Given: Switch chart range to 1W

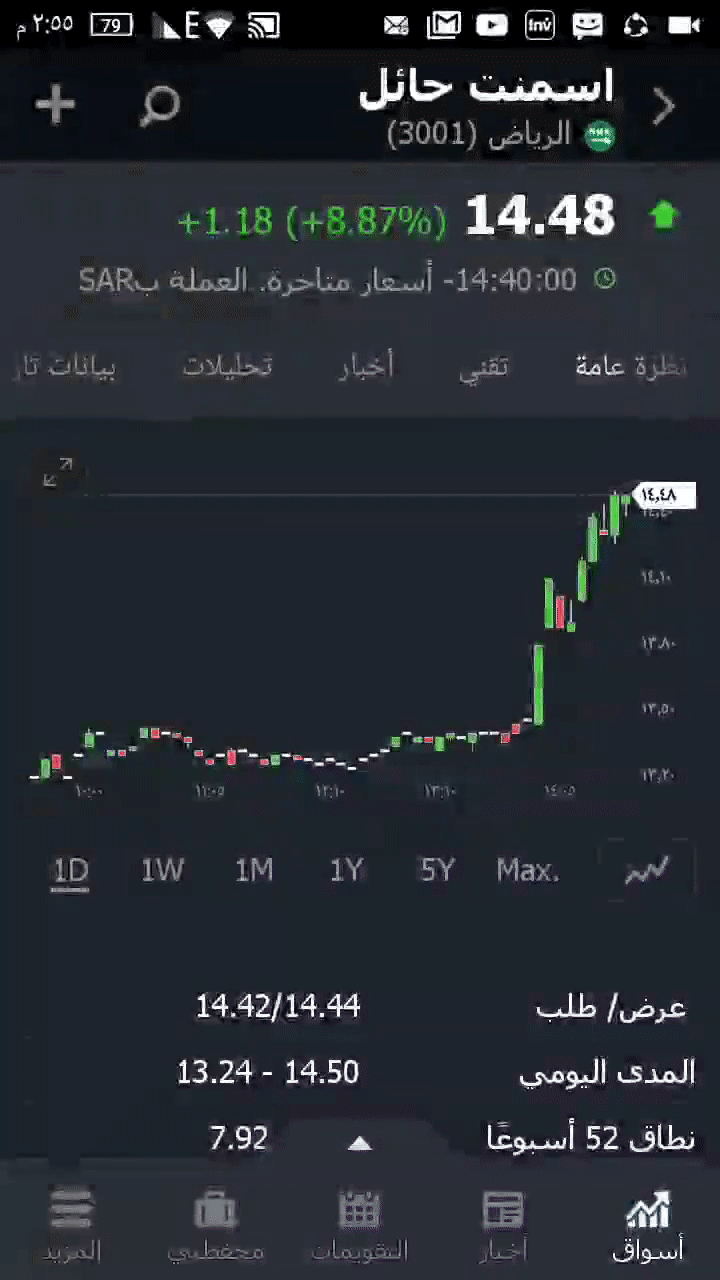Looking at the screenshot, I should [x=162, y=871].
